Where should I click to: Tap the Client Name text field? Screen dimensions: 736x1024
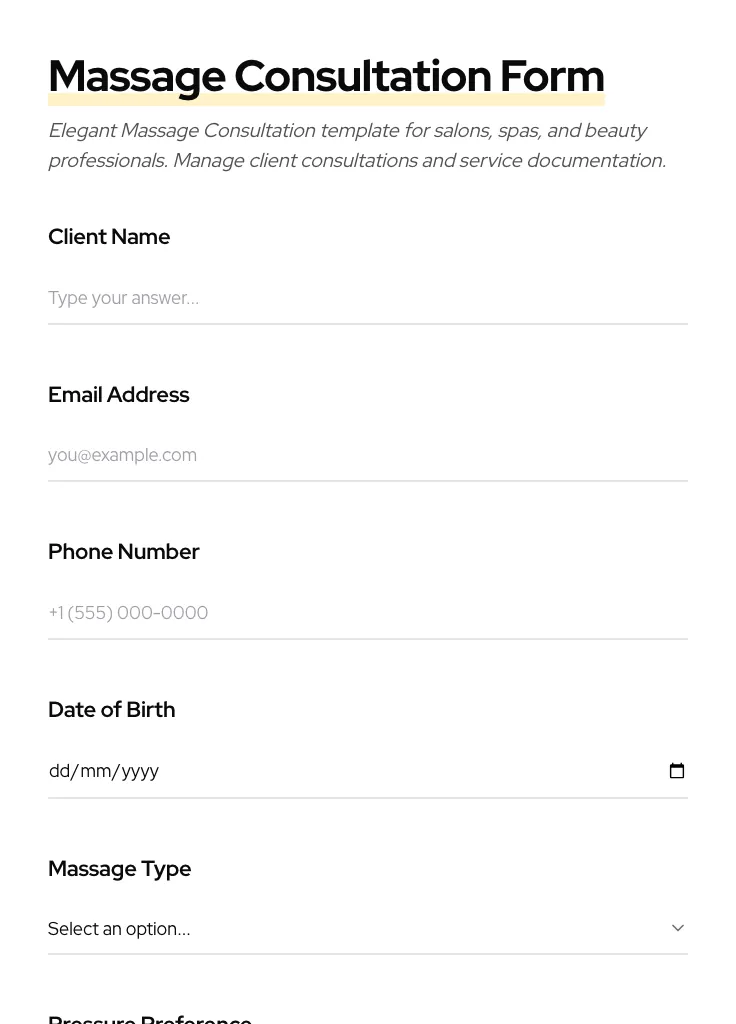coord(367,298)
